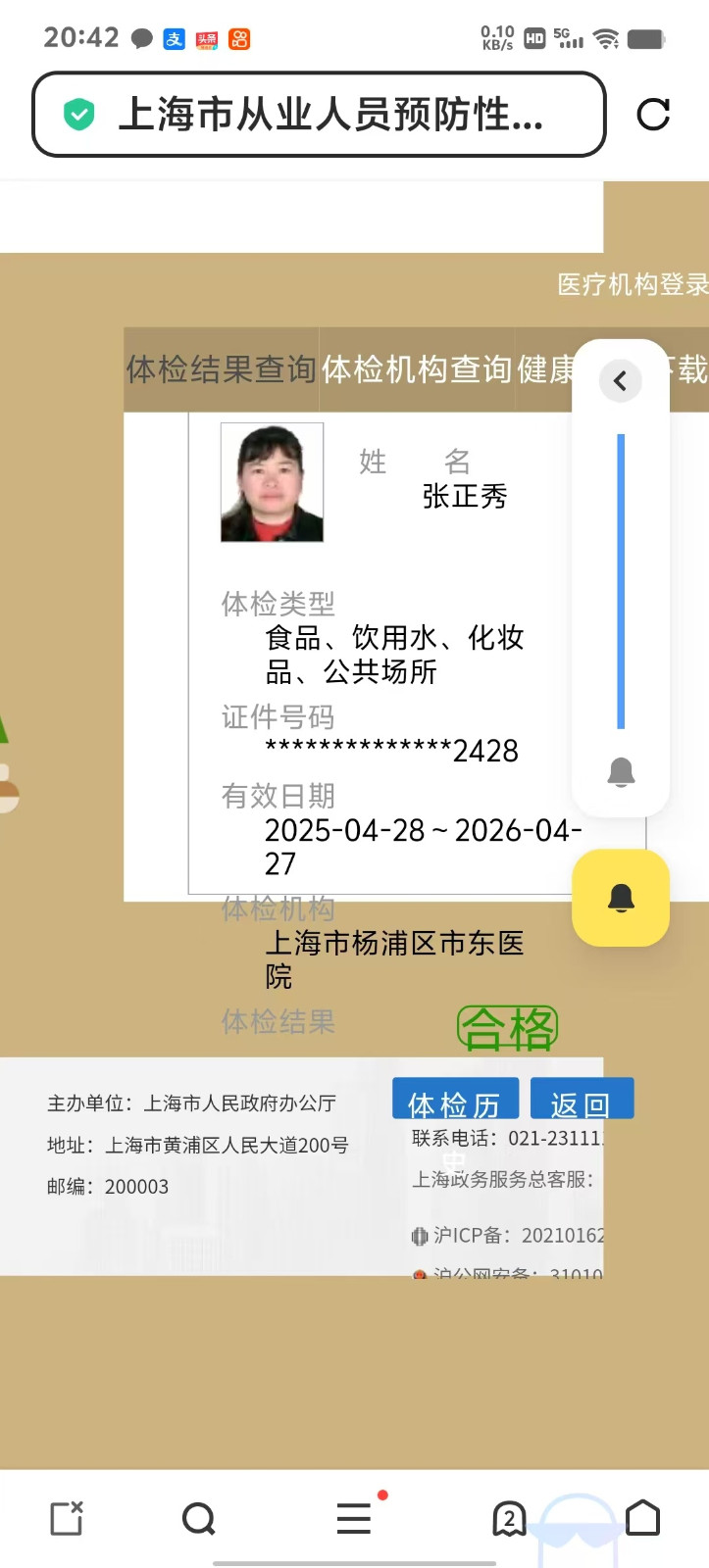Image resolution: width=709 pixels, height=1568 pixels.
Task: Open the browser search icon in bottom bar
Action: coord(199,1519)
